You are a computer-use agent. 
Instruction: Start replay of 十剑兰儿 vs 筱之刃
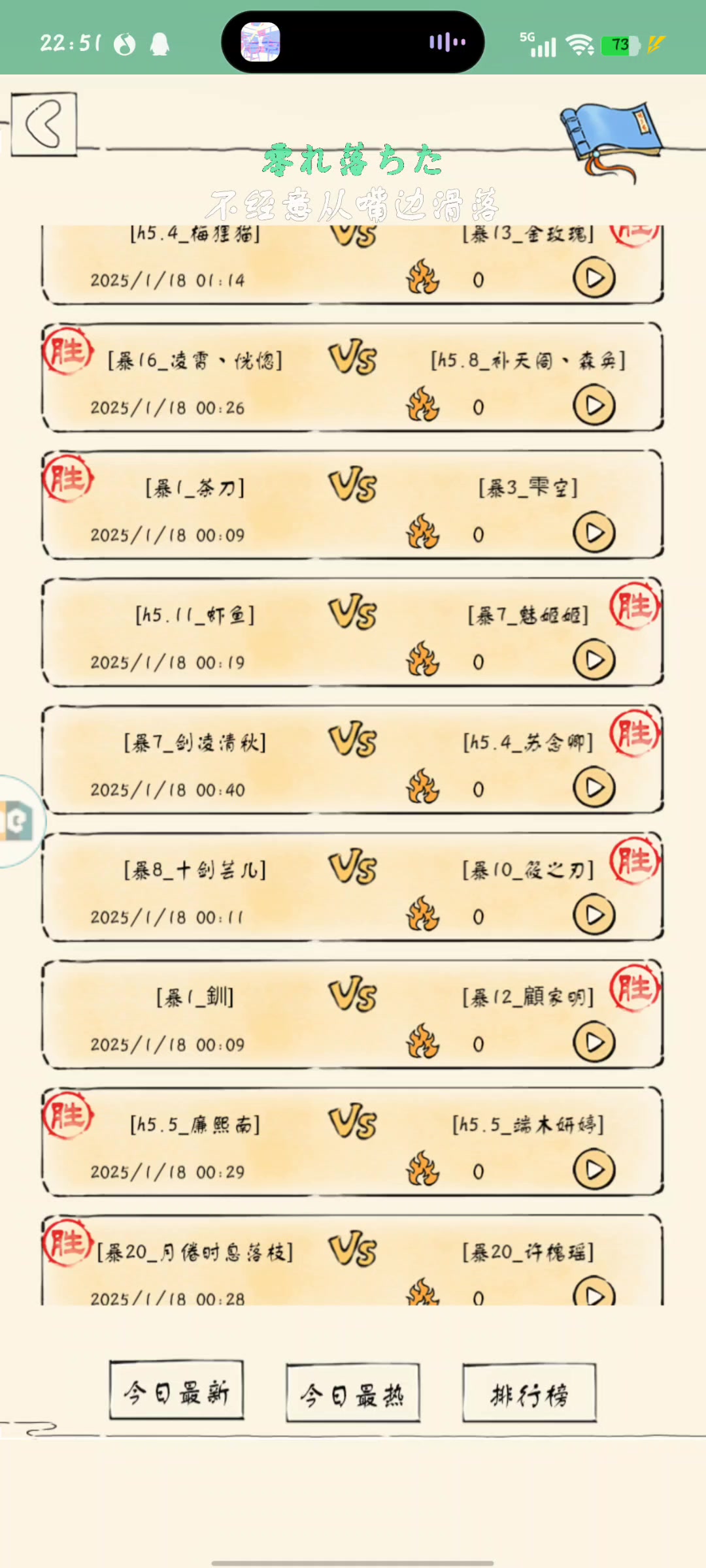(x=594, y=915)
